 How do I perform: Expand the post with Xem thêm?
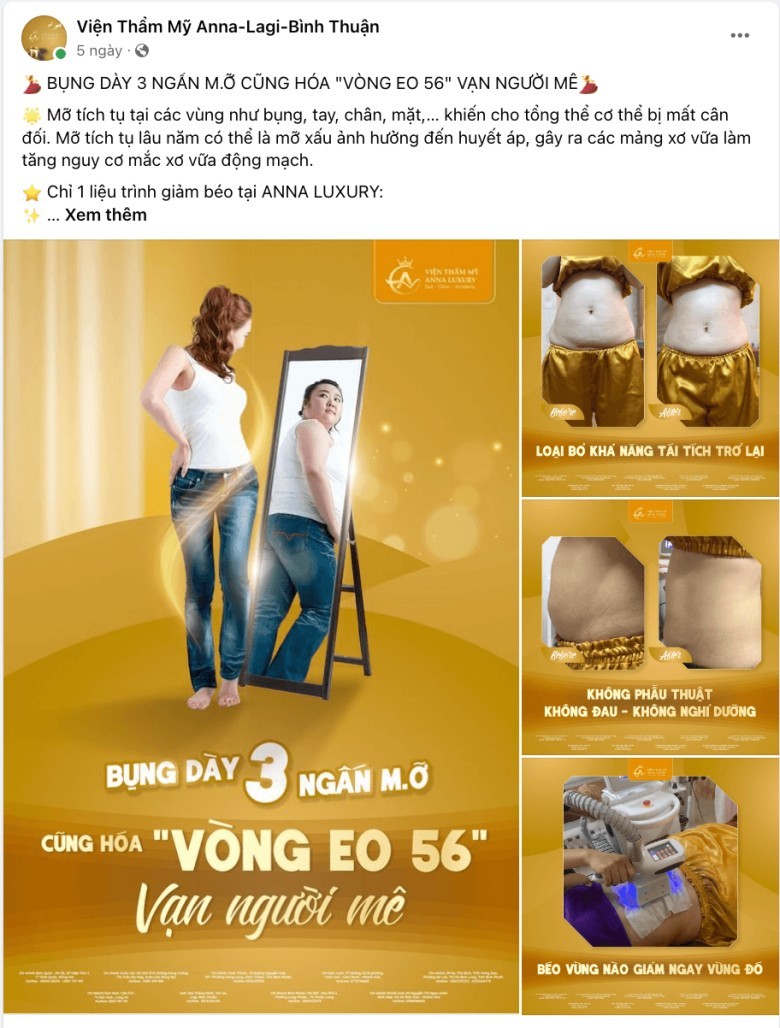105,214
